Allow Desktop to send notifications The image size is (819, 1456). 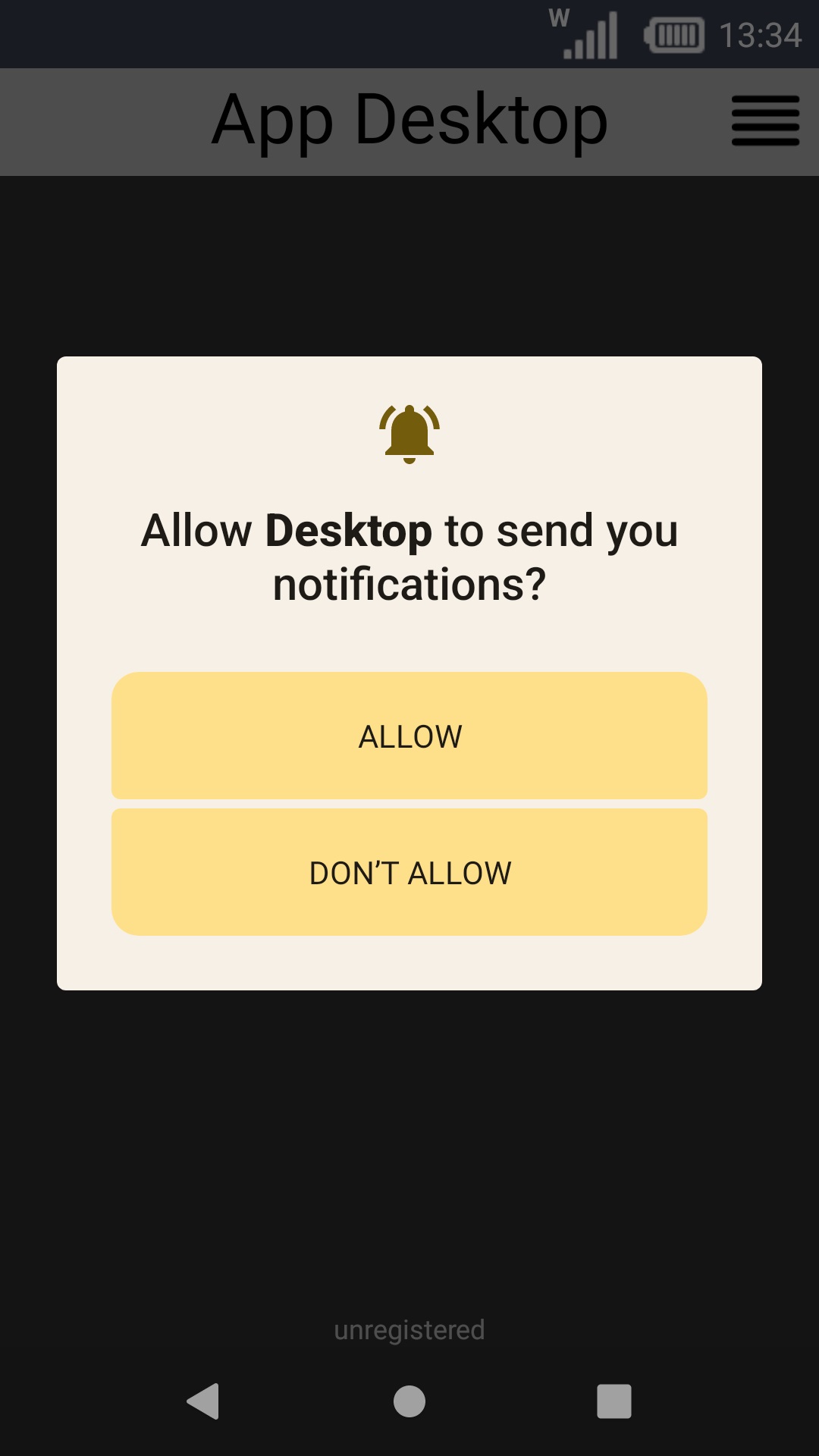(x=409, y=736)
